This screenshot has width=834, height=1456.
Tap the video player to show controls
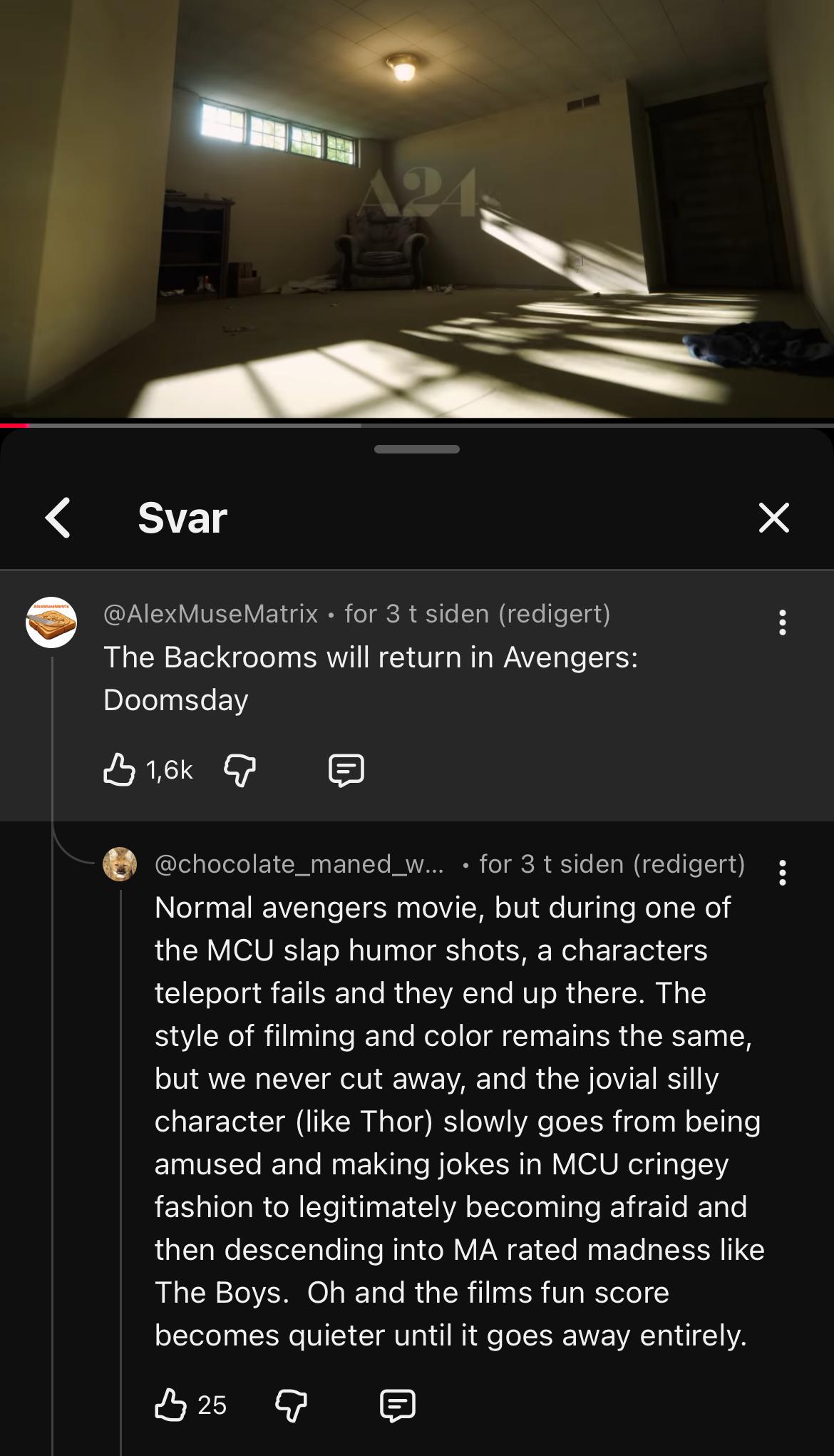(x=417, y=207)
